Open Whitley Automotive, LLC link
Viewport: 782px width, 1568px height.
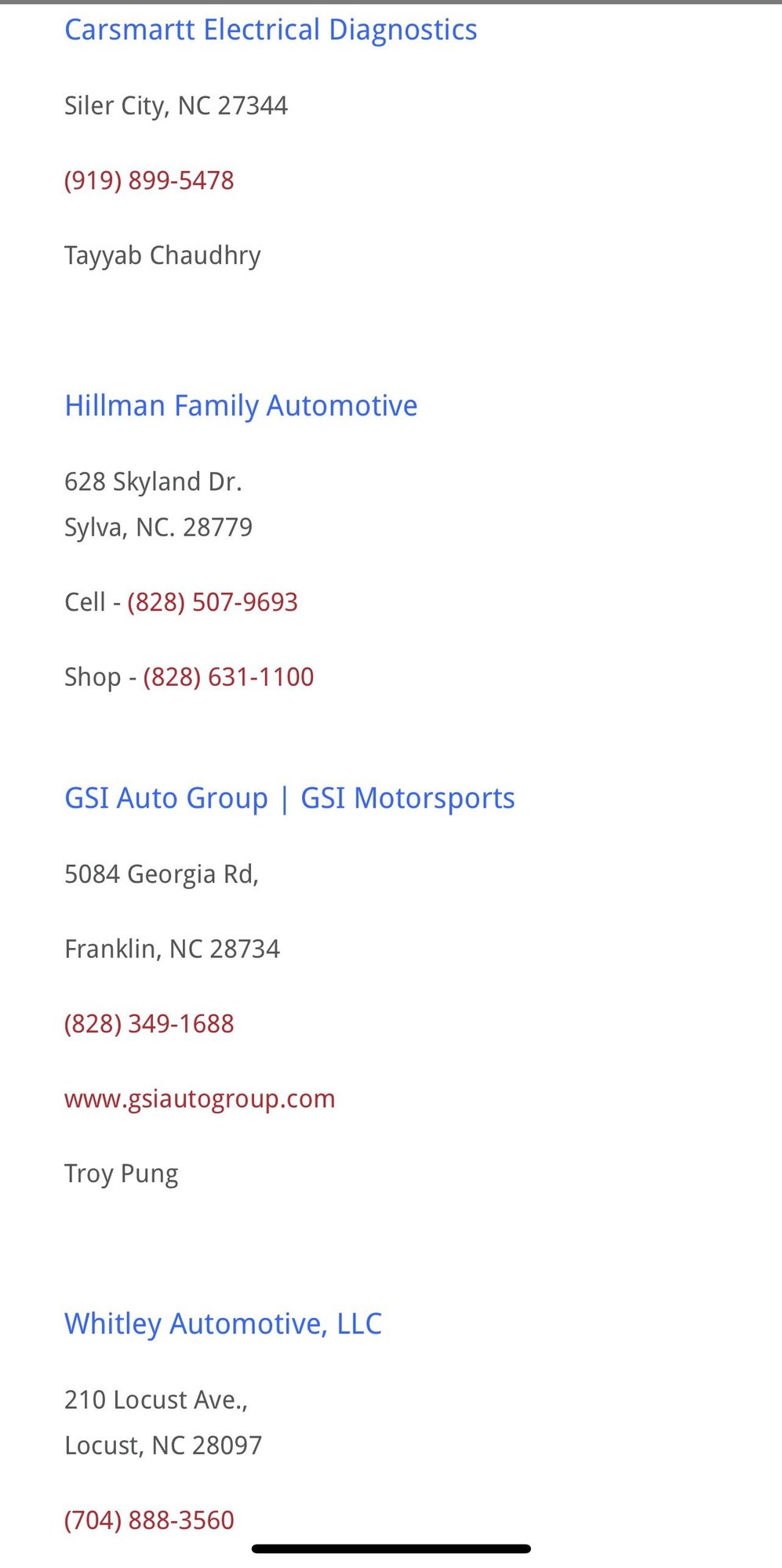coord(223,1323)
